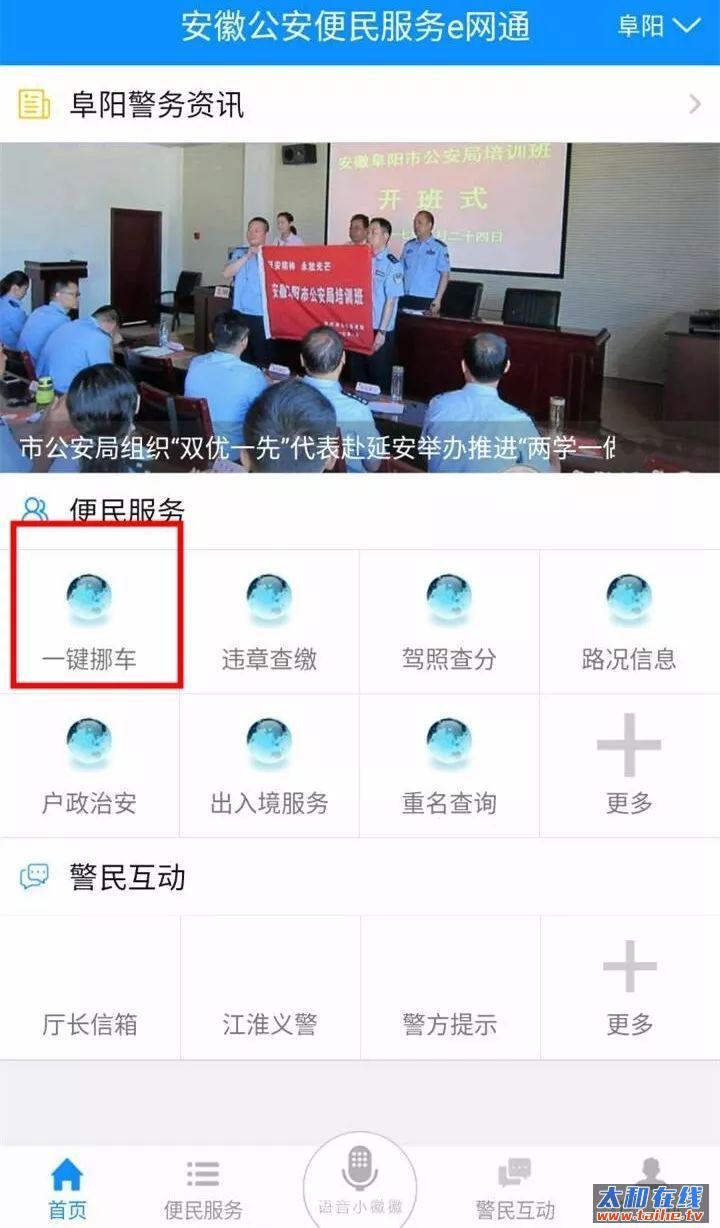Image resolution: width=720 pixels, height=1228 pixels.
Task: Switch to 便民服务 bottom tab
Action: point(203,1188)
